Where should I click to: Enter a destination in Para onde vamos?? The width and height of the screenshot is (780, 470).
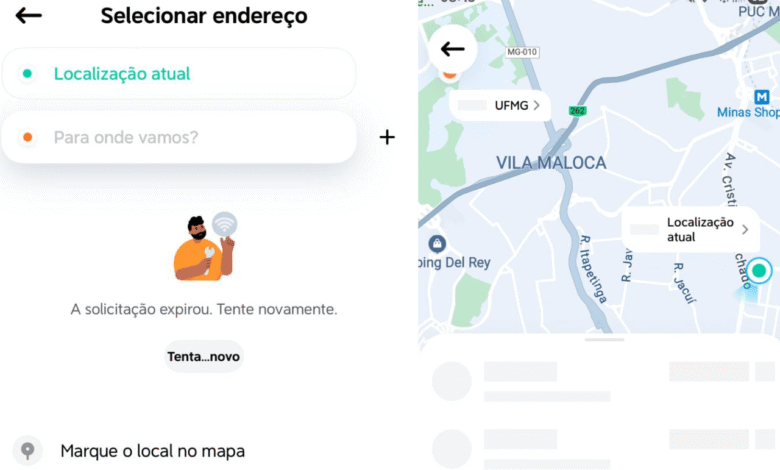click(180, 137)
